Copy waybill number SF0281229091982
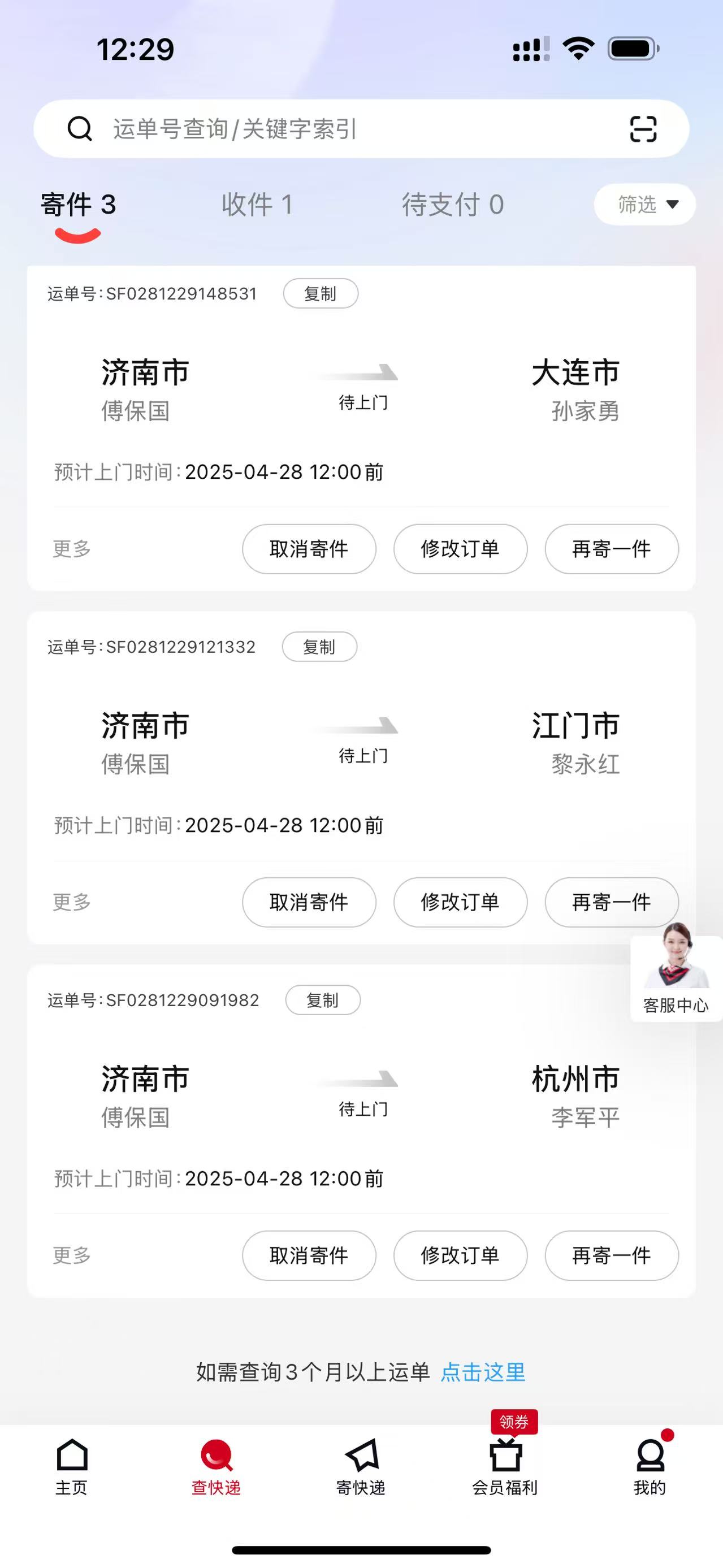The width and height of the screenshot is (723, 1568). pos(323,999)
